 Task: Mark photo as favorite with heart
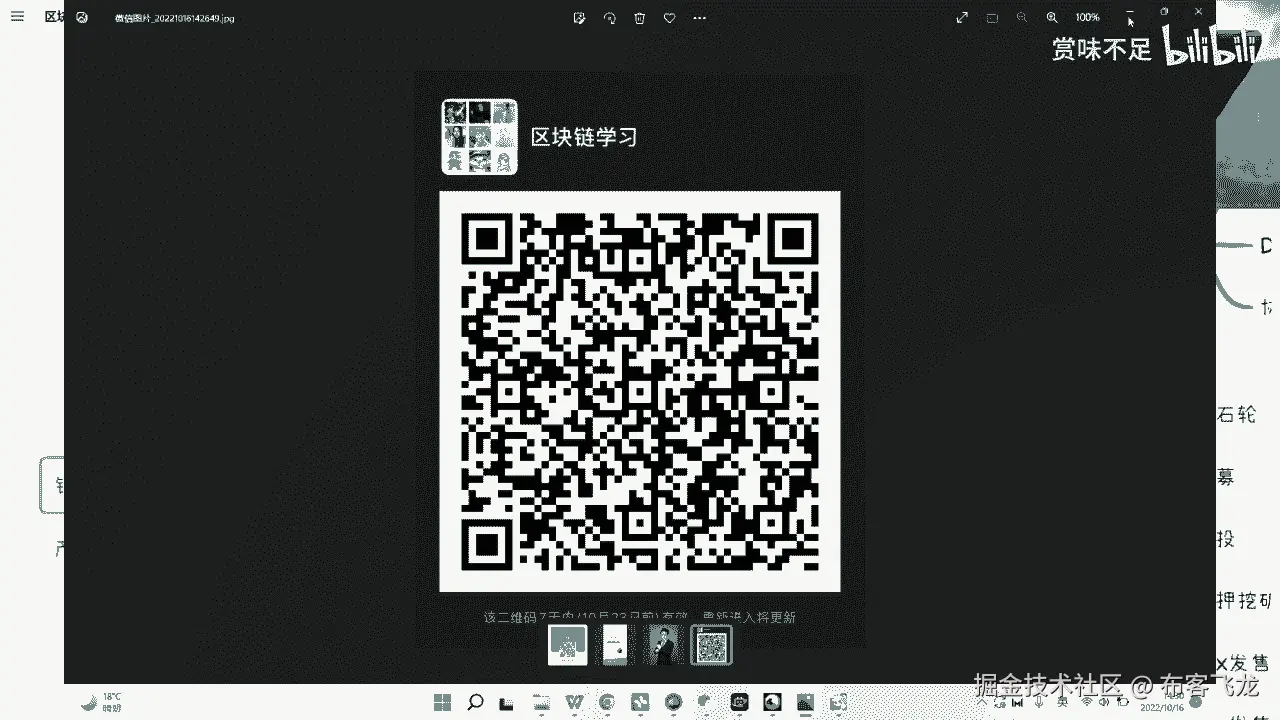670,18
